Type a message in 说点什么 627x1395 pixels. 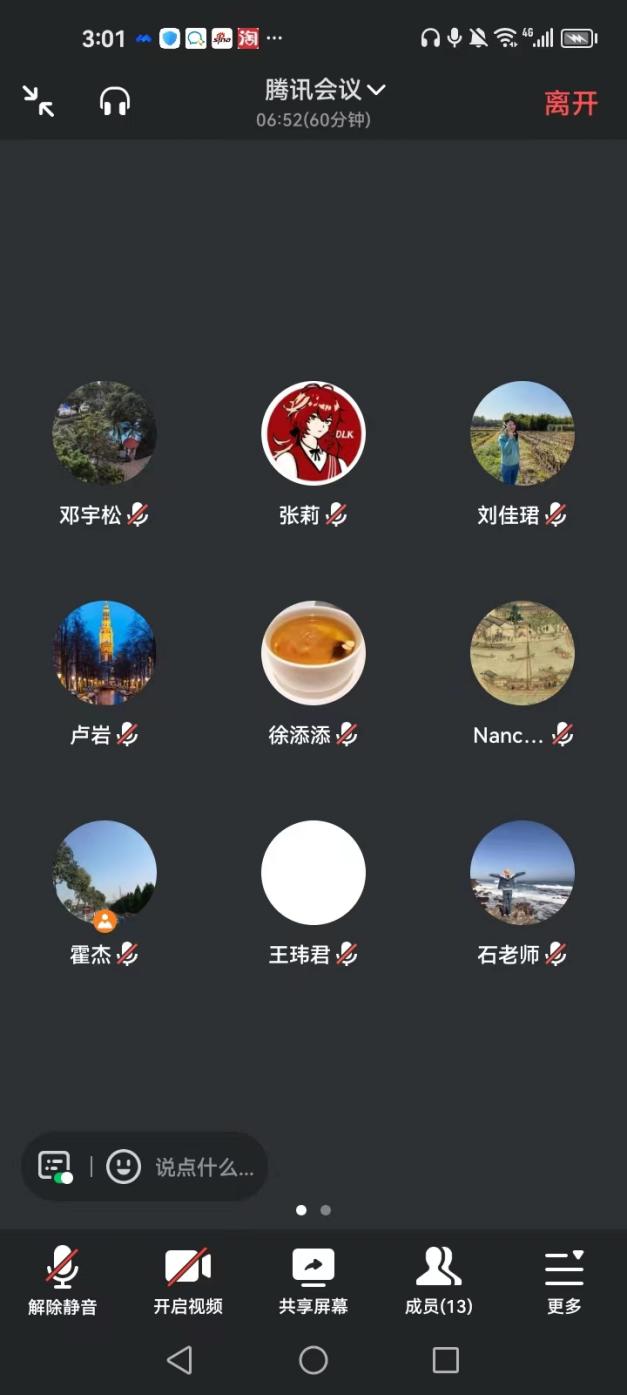click(204, 1167)
